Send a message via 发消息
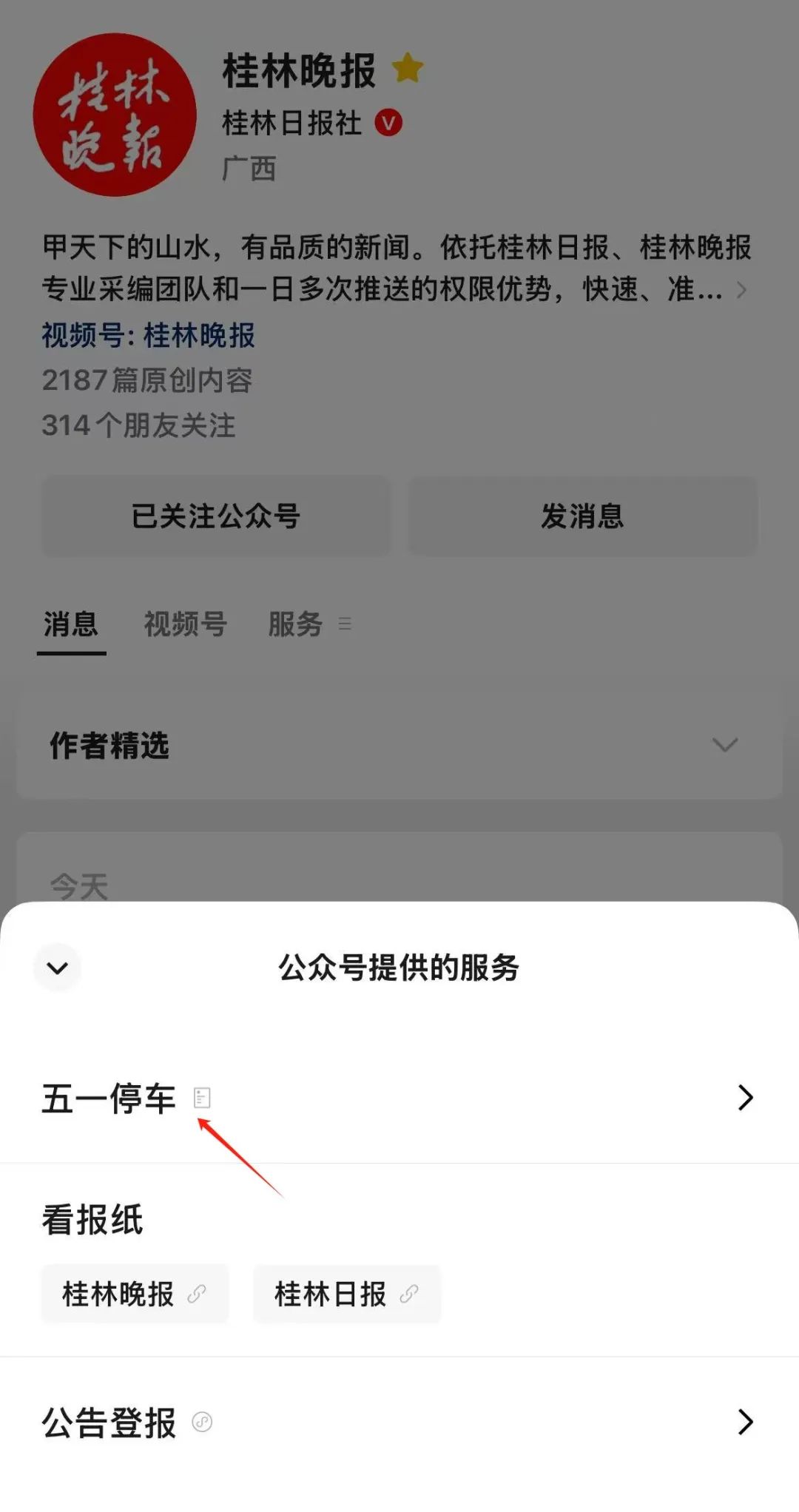 point(582,516)
